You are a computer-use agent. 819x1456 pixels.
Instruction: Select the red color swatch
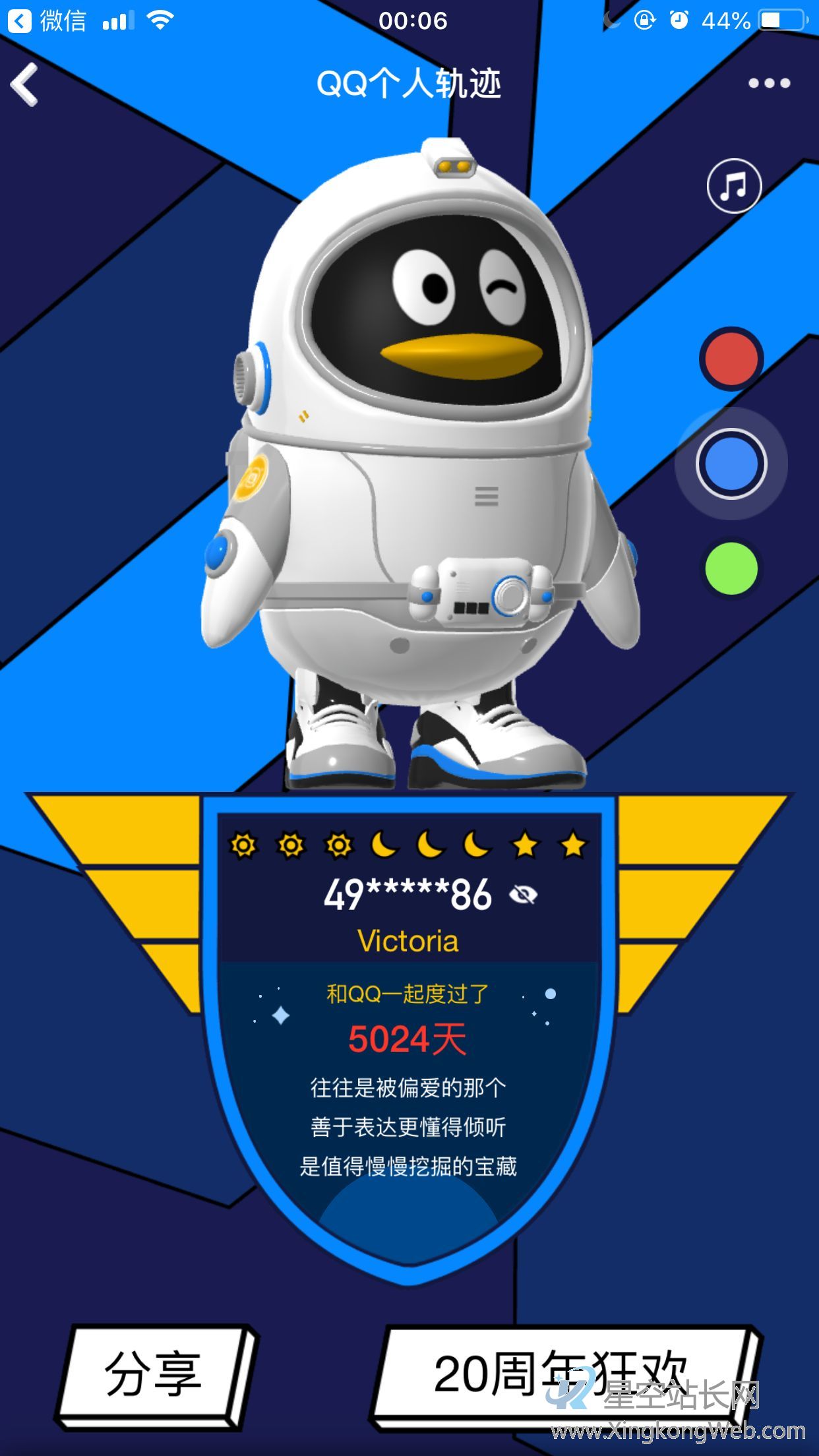[731, 358]
